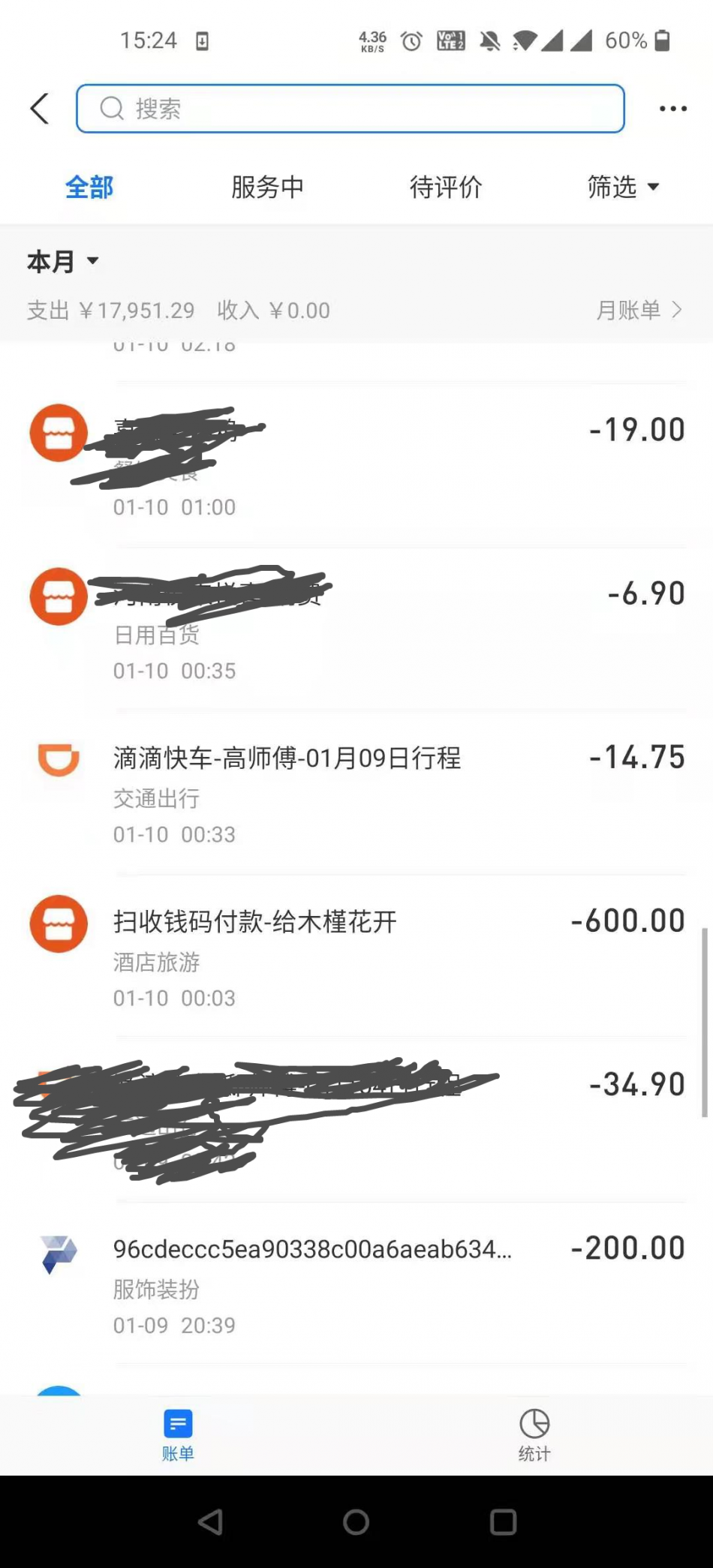713x1568 pixels.
Task: Open the three-dot overflow menu
Action: (672, 109)
